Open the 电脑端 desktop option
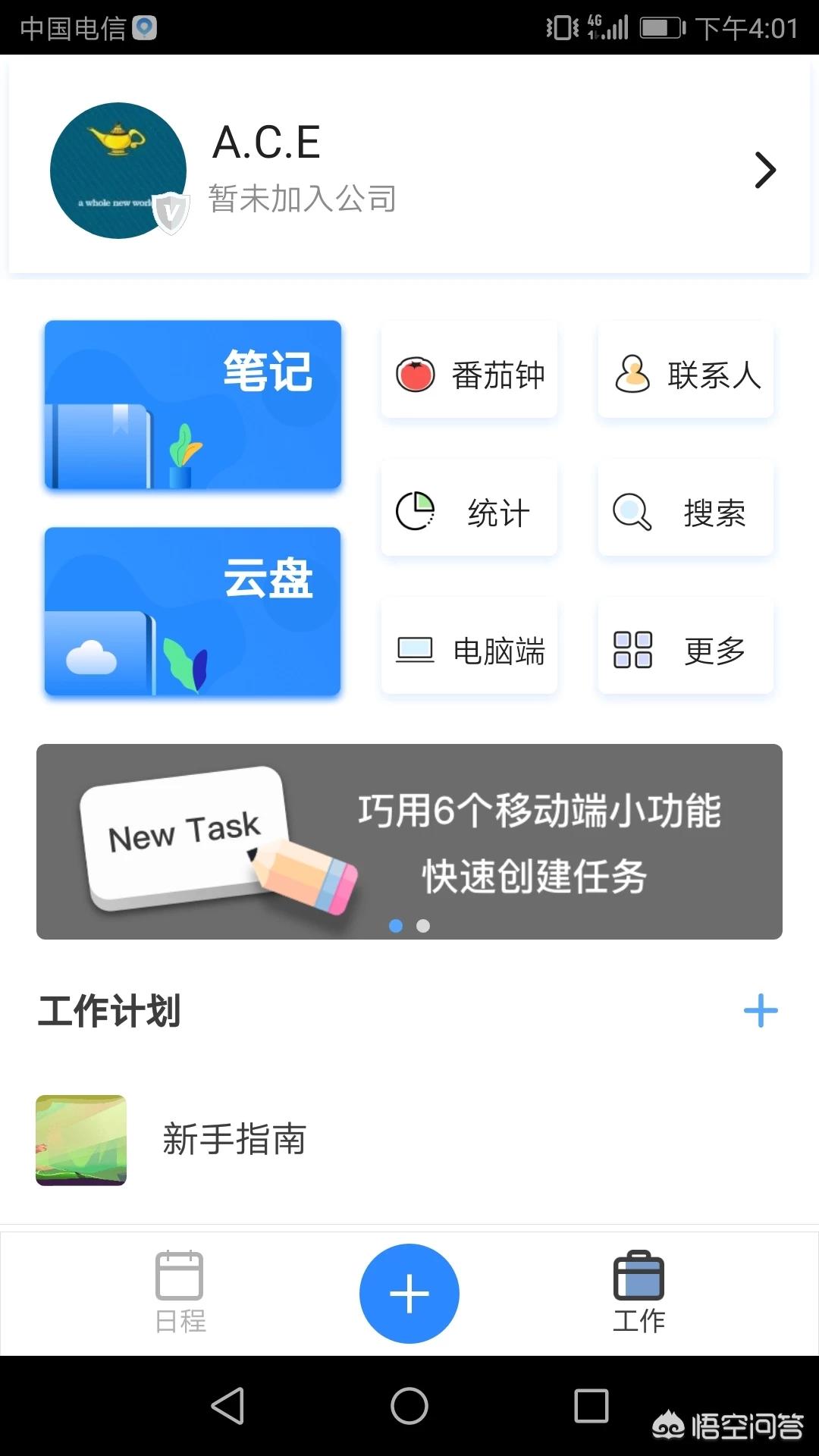Screen dimensions: 819x1456 pos(469,650)
